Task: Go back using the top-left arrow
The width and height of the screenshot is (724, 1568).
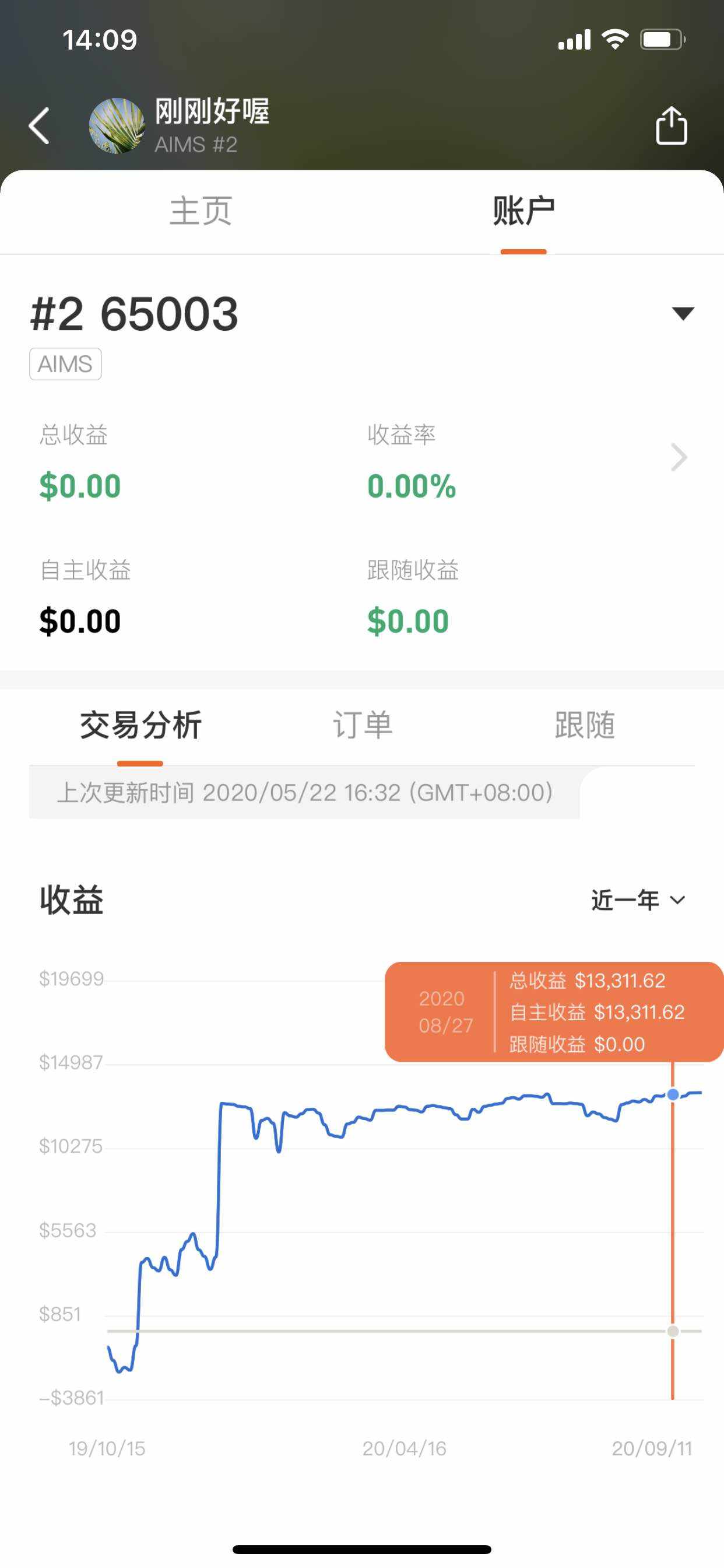Action: pyautogui.click(x=39, y=126)
